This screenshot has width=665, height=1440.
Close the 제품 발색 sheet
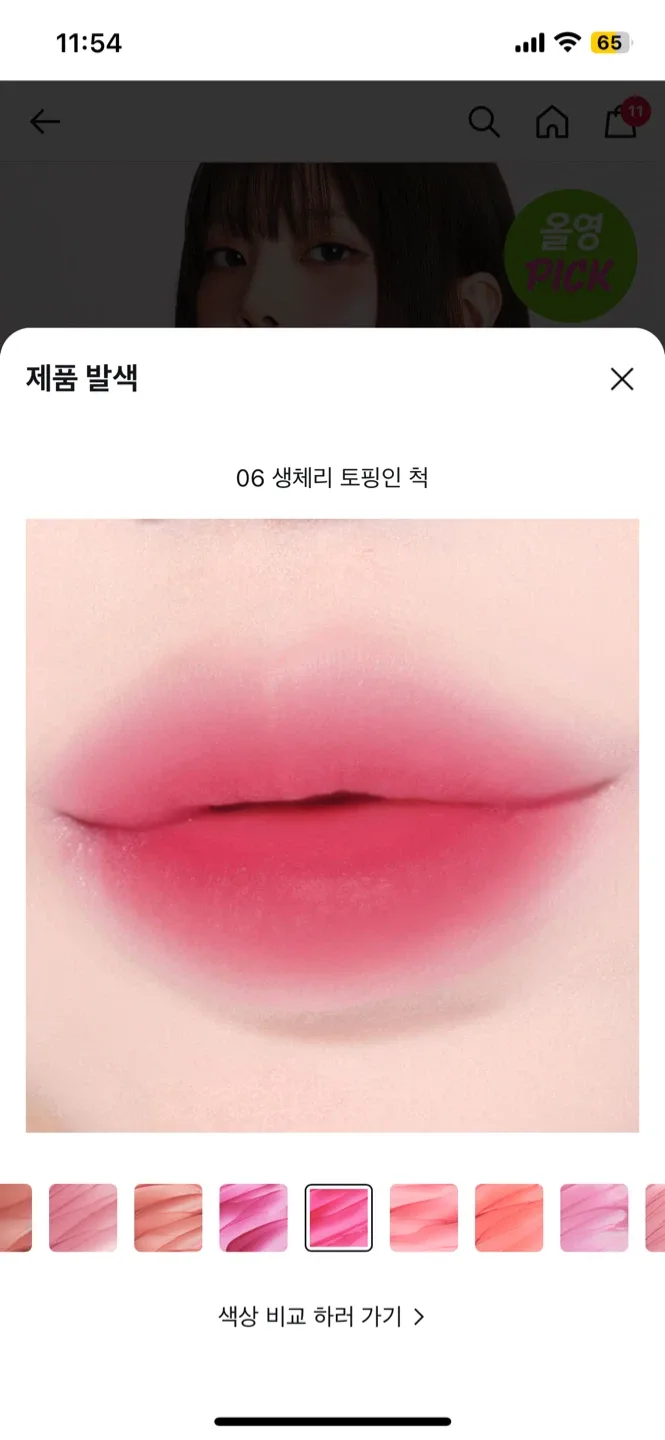622,379
